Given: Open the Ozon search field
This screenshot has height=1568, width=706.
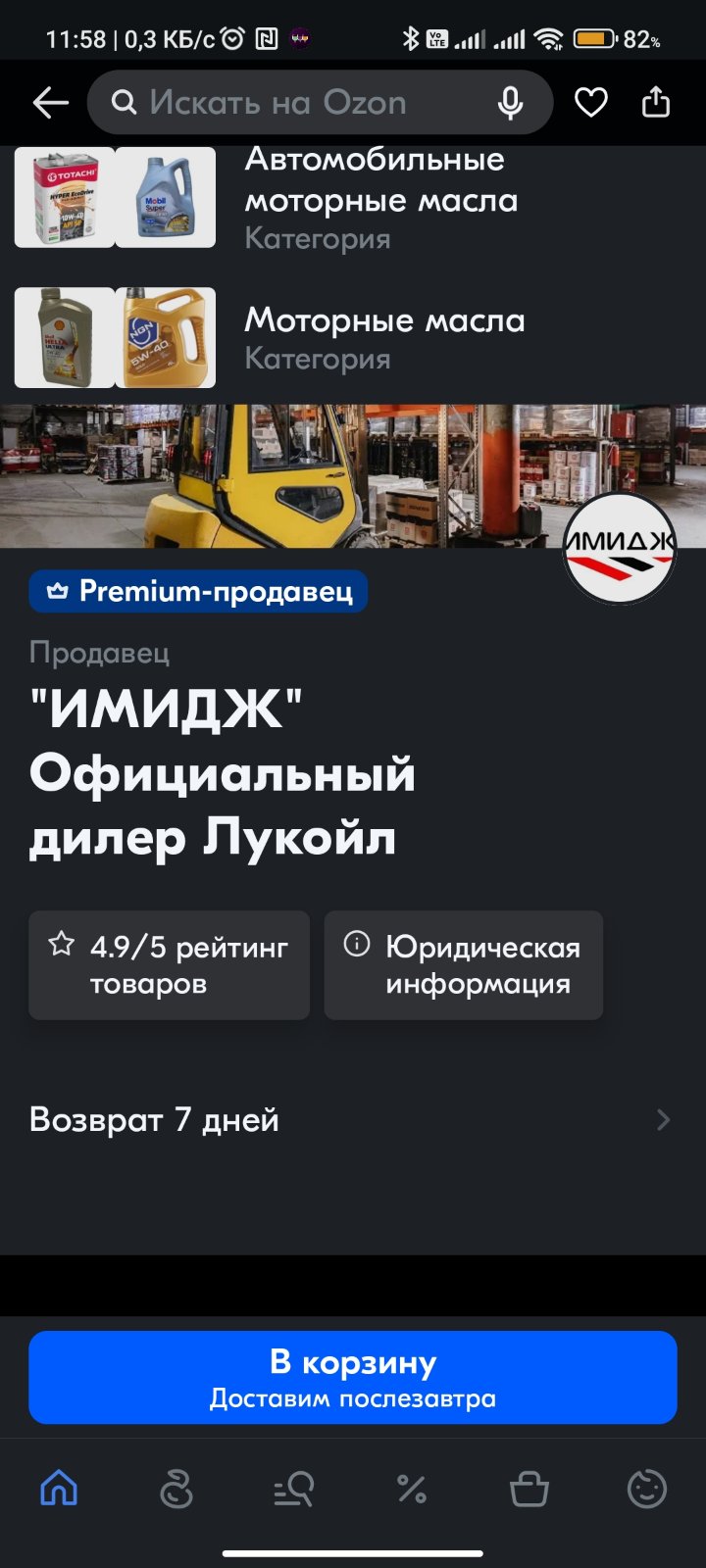Looking at the screenshot, I should pos(294,102).
